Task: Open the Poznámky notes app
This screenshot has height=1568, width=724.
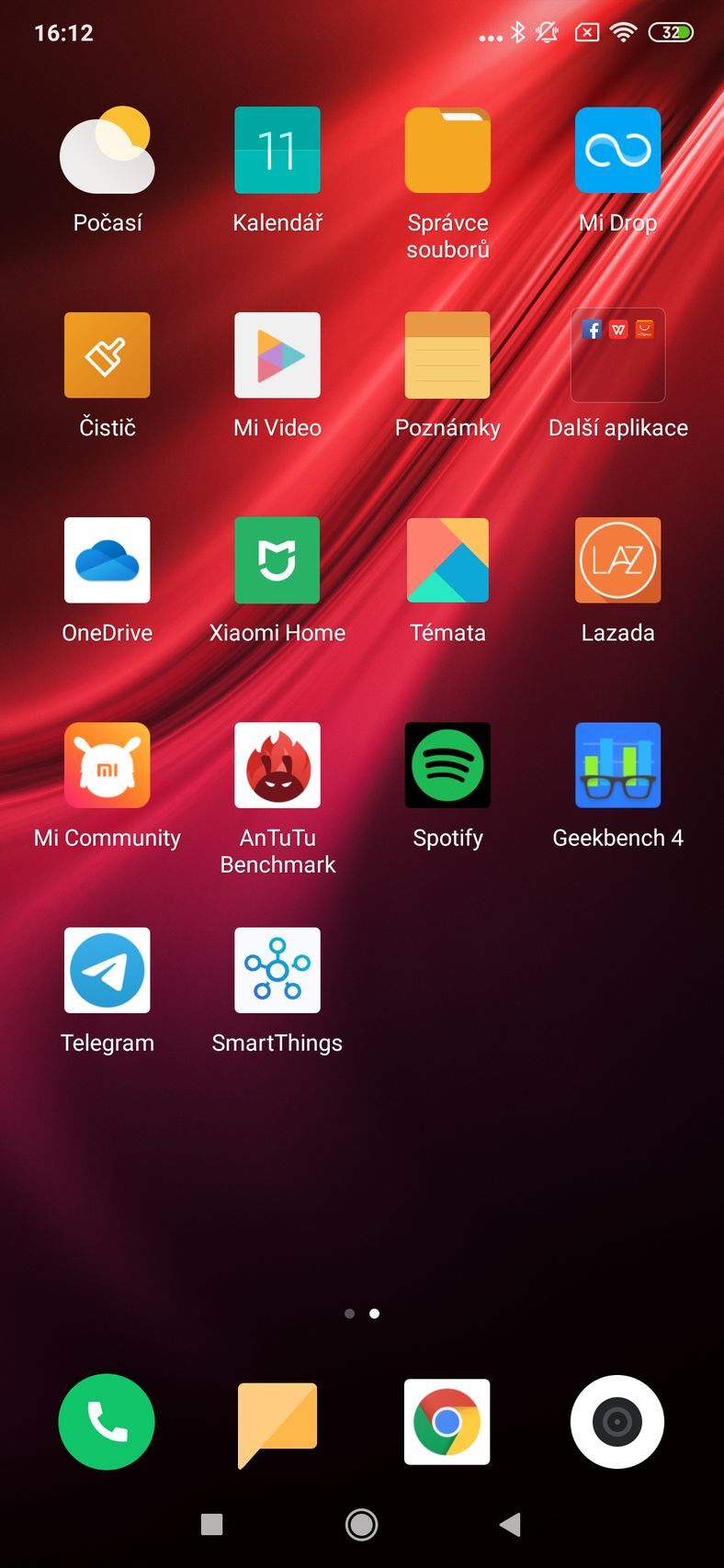Action: [447, 355]
